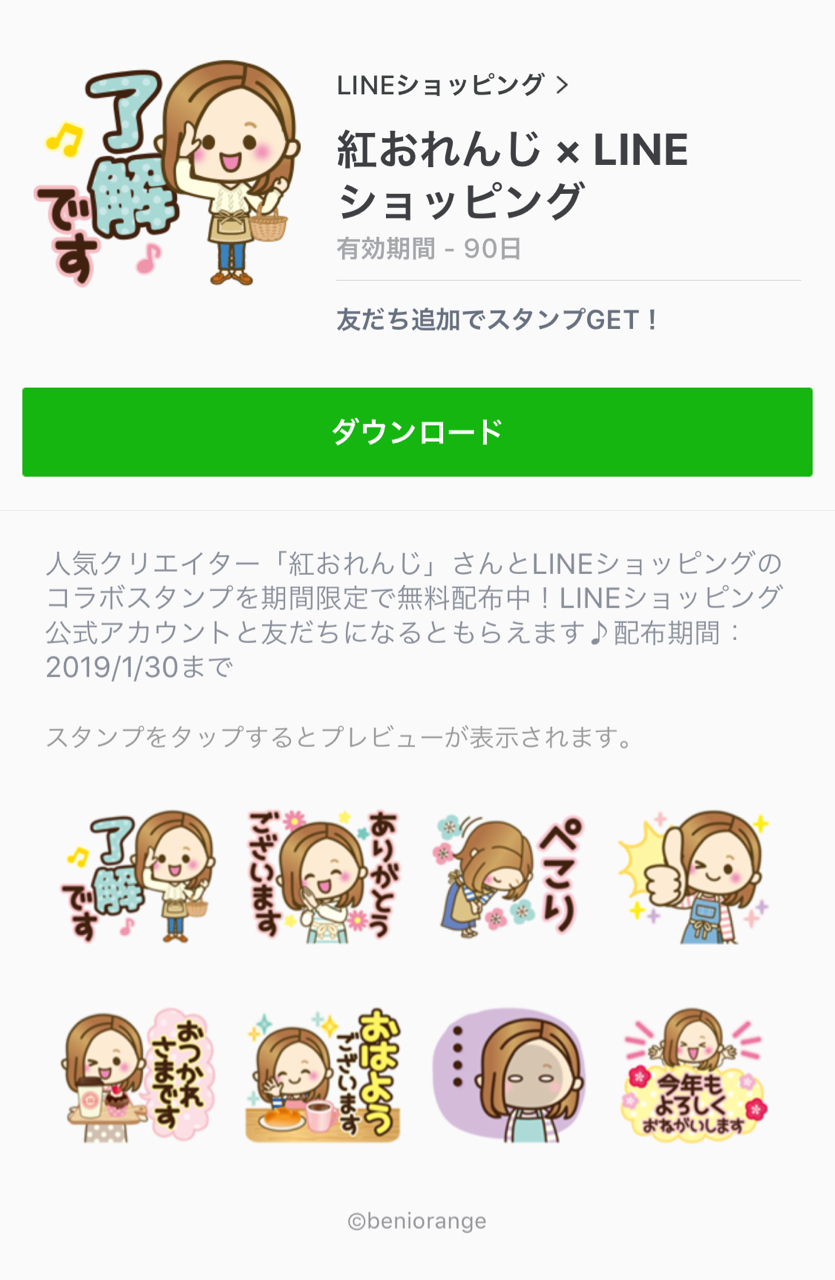Viewport: 835px width, 1280px height.
Task: Preview the thumbs-up sticker
Action: pos(694,877)
